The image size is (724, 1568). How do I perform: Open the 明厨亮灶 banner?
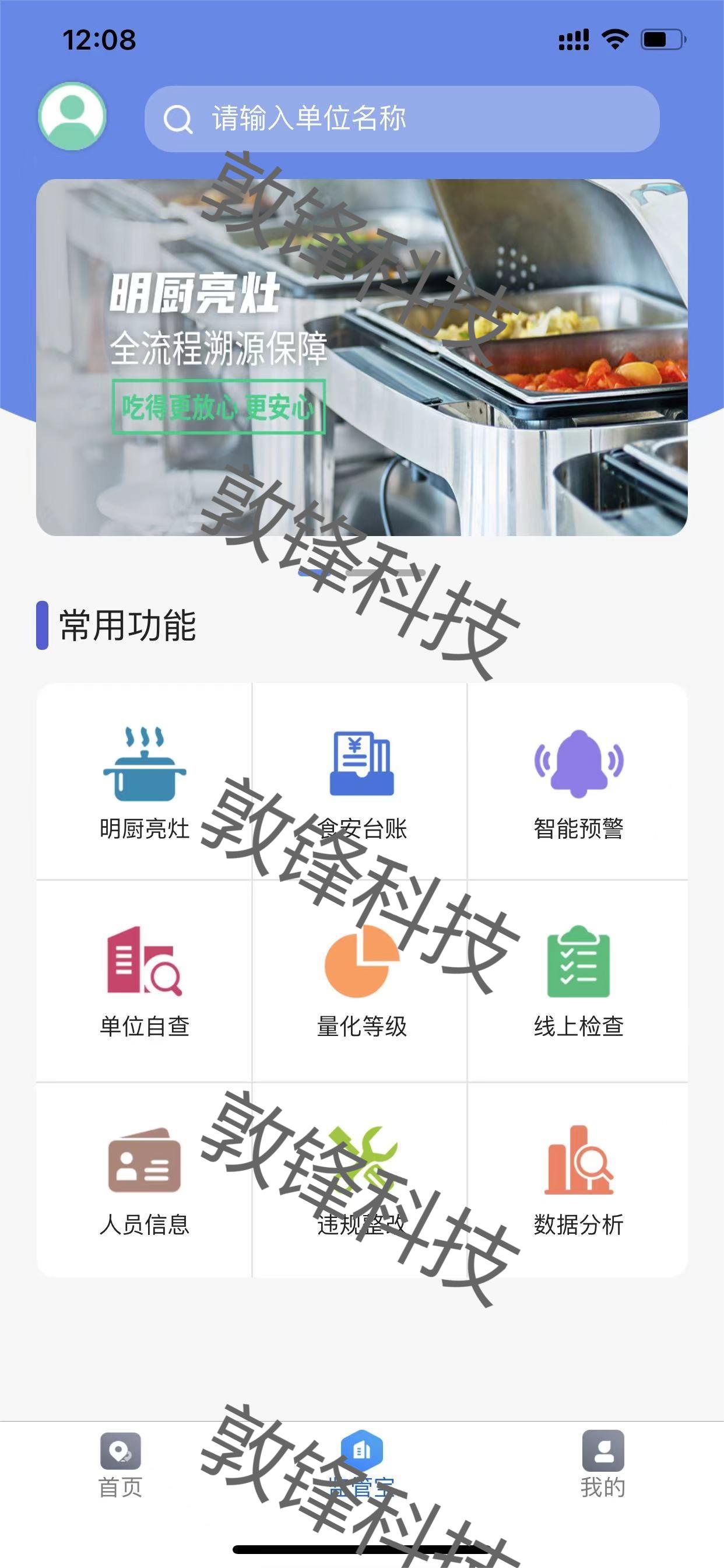click(361, 358)
